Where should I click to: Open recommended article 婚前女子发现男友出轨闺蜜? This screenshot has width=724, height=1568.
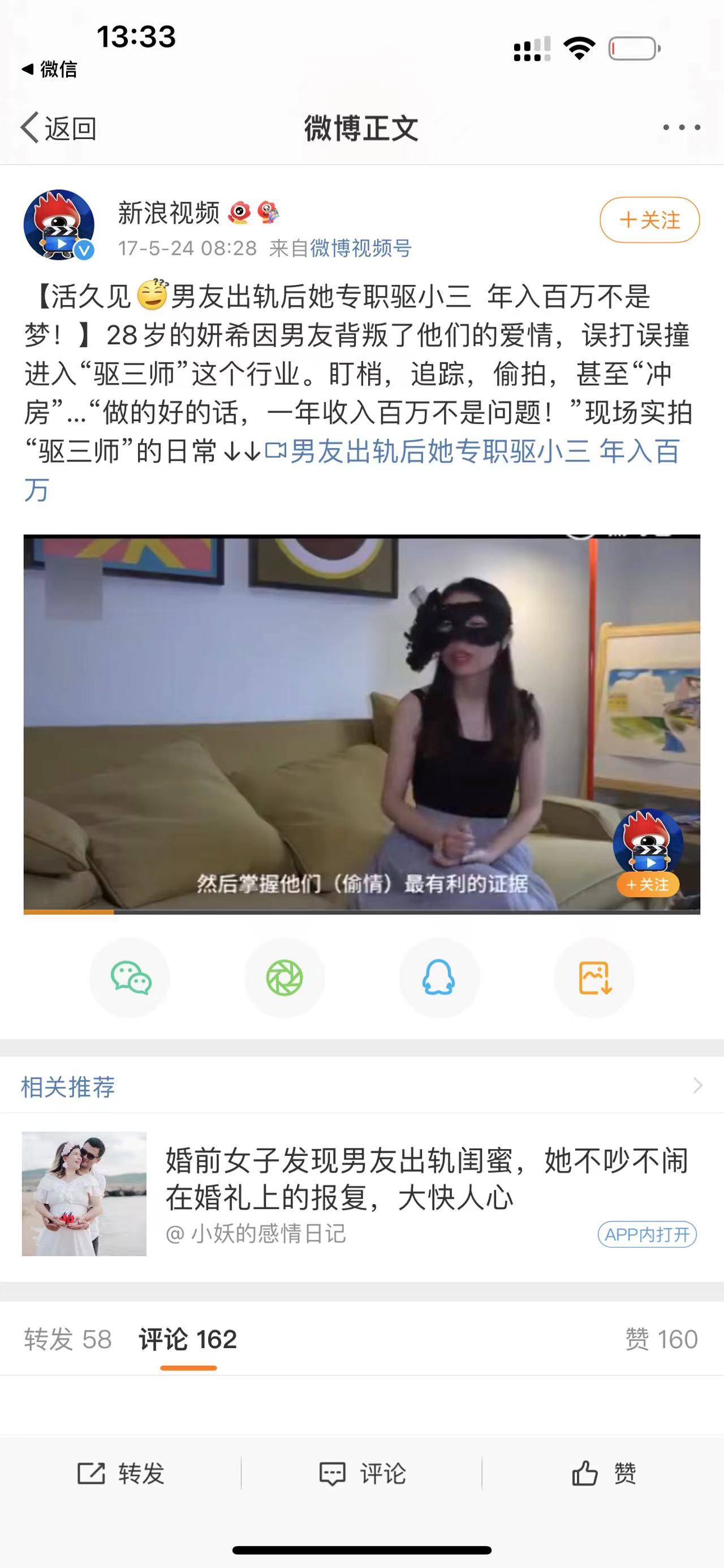[x=426, y=1179]
